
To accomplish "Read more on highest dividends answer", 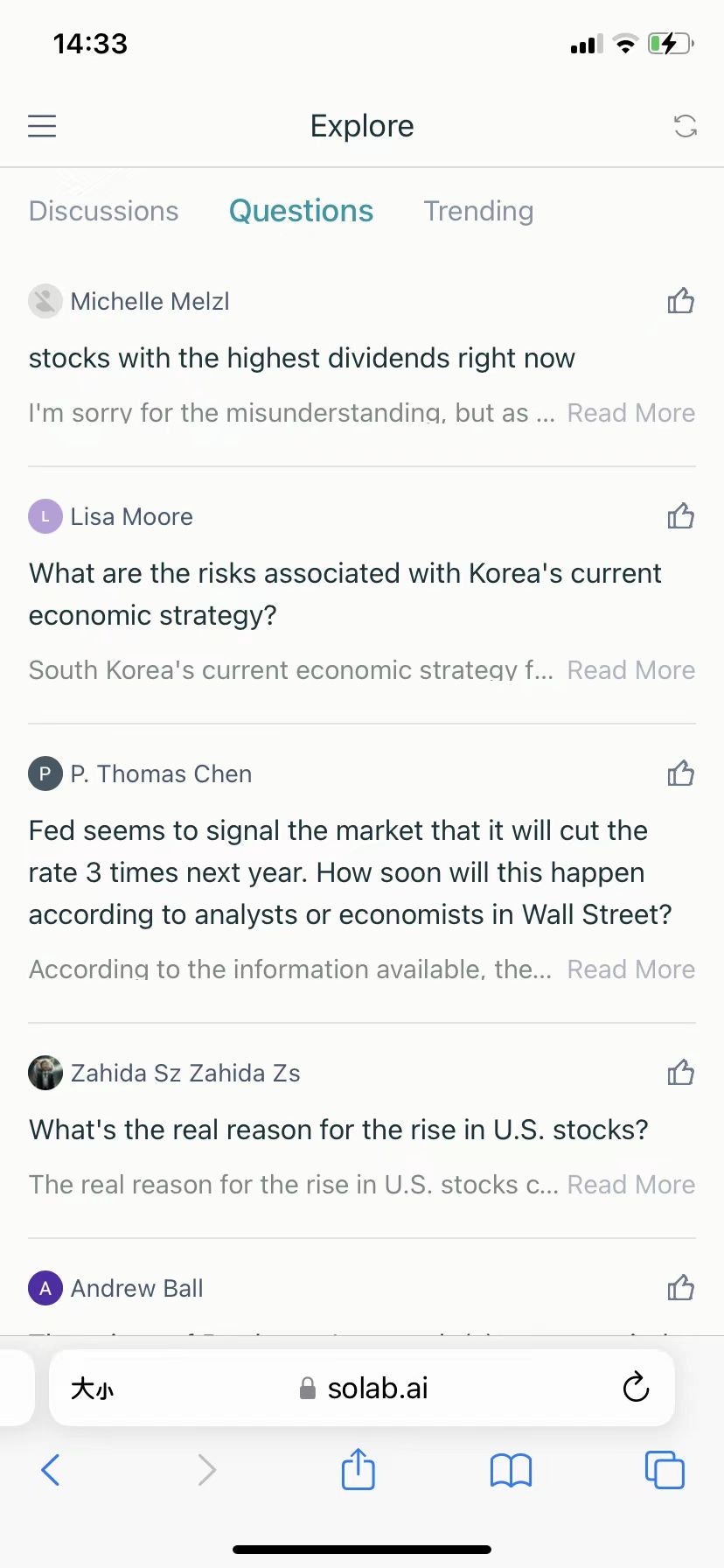I will coord(630,413).
